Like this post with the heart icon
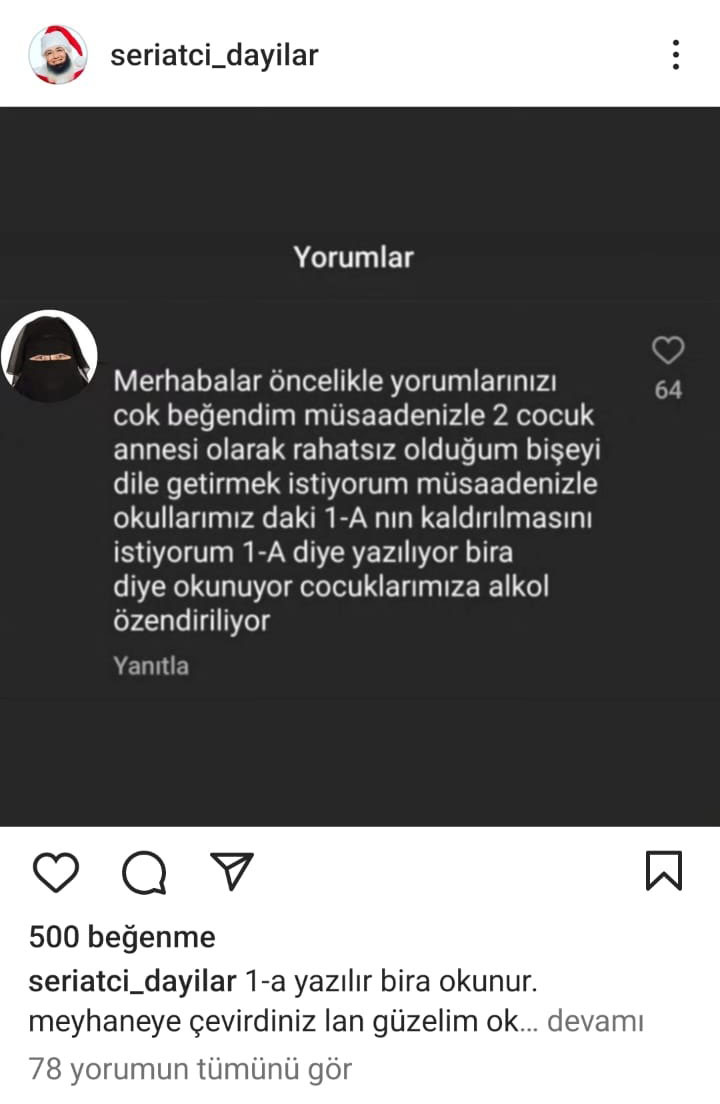The width and height of the screenshot is (720, 1104). click(x=55, y=871)
